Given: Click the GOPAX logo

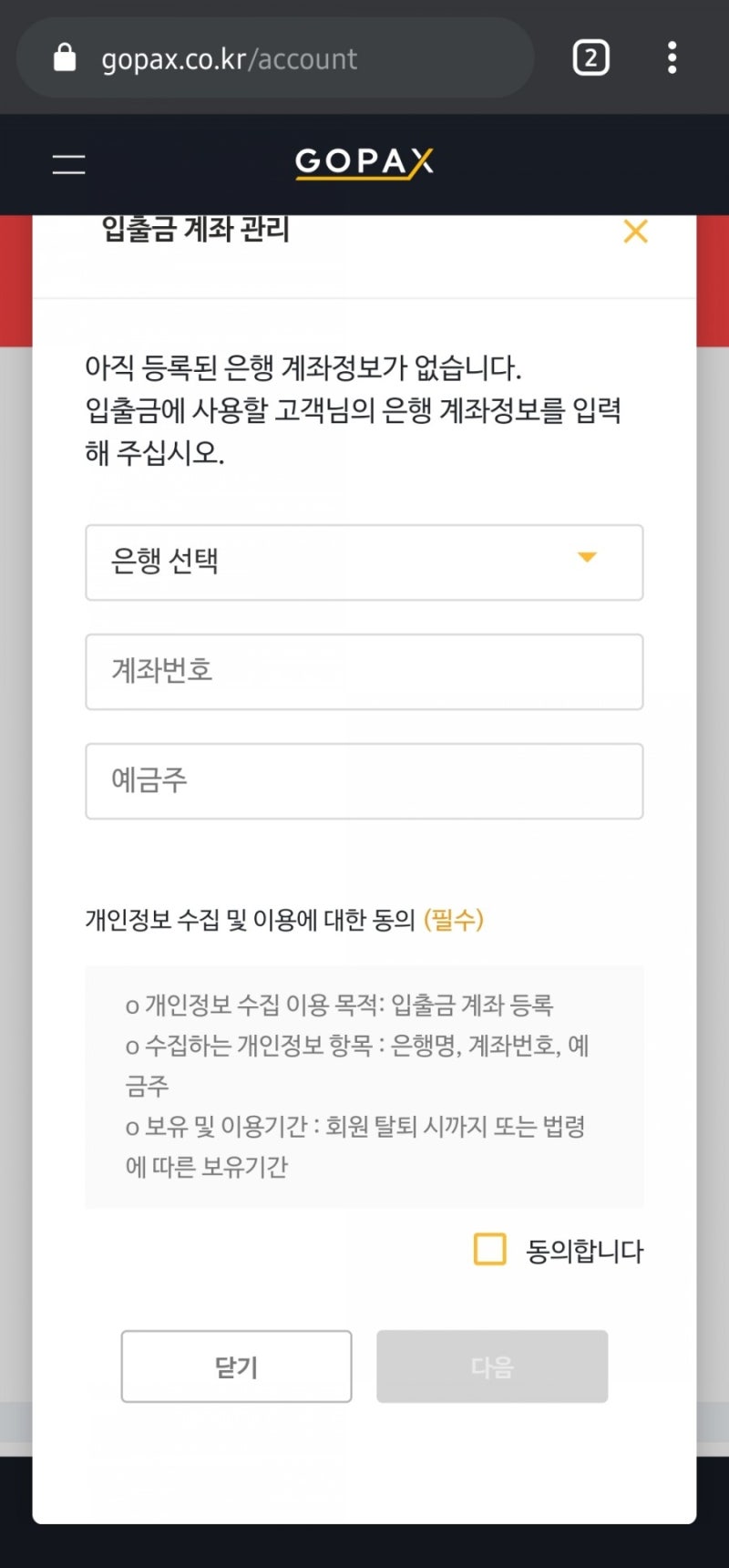Looking at the screenshot, I should pos(364,162).
